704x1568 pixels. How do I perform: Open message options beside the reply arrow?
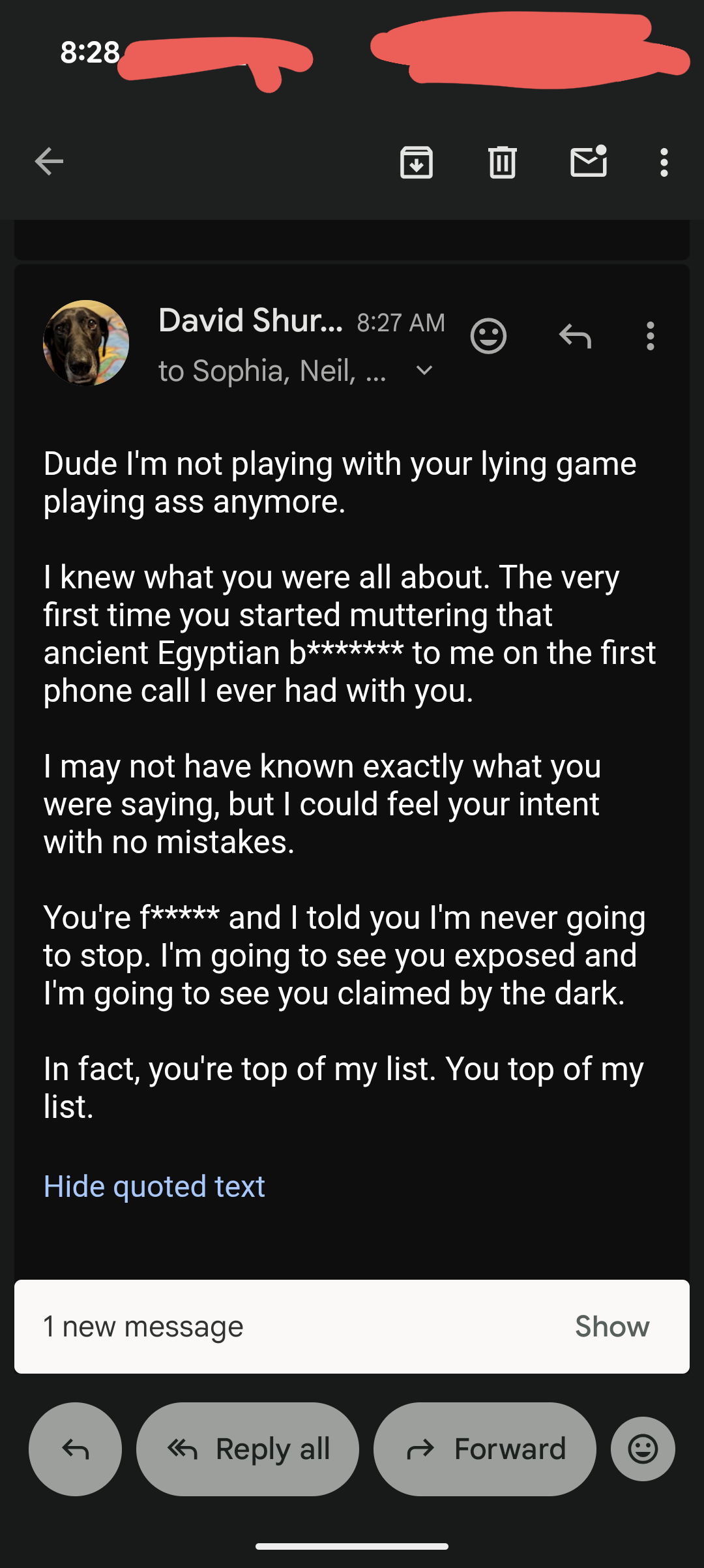[650, 336]
